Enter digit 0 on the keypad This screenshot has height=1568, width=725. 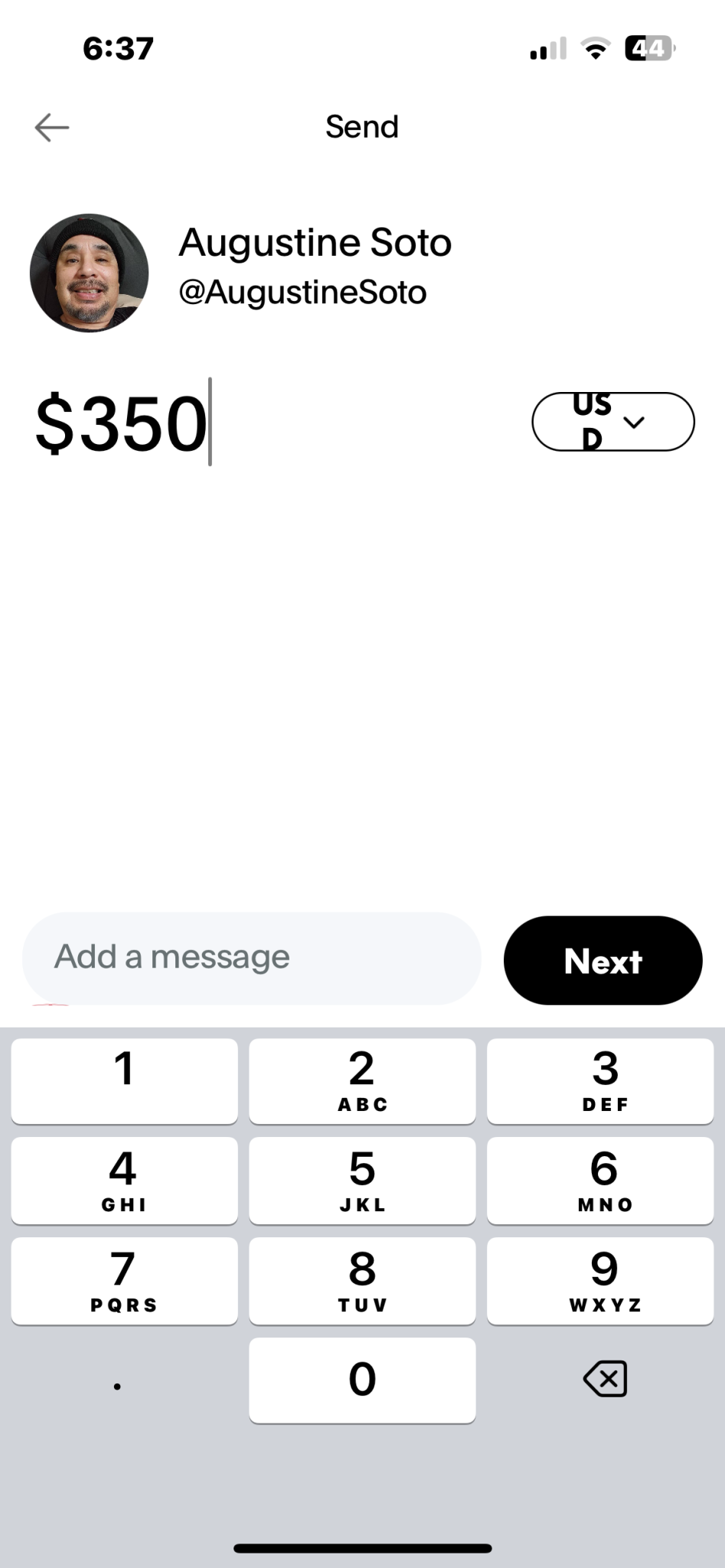coord(362,1380)
